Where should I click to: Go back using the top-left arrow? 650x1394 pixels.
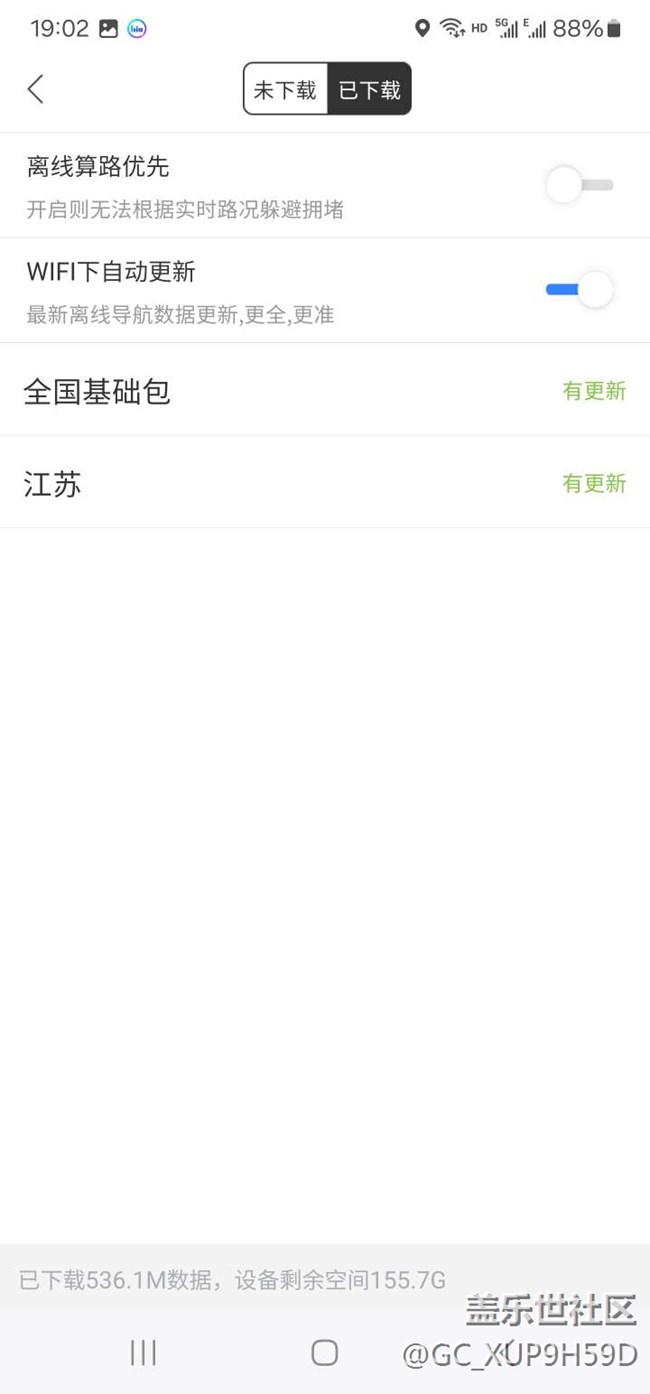[x=36, y=89]
